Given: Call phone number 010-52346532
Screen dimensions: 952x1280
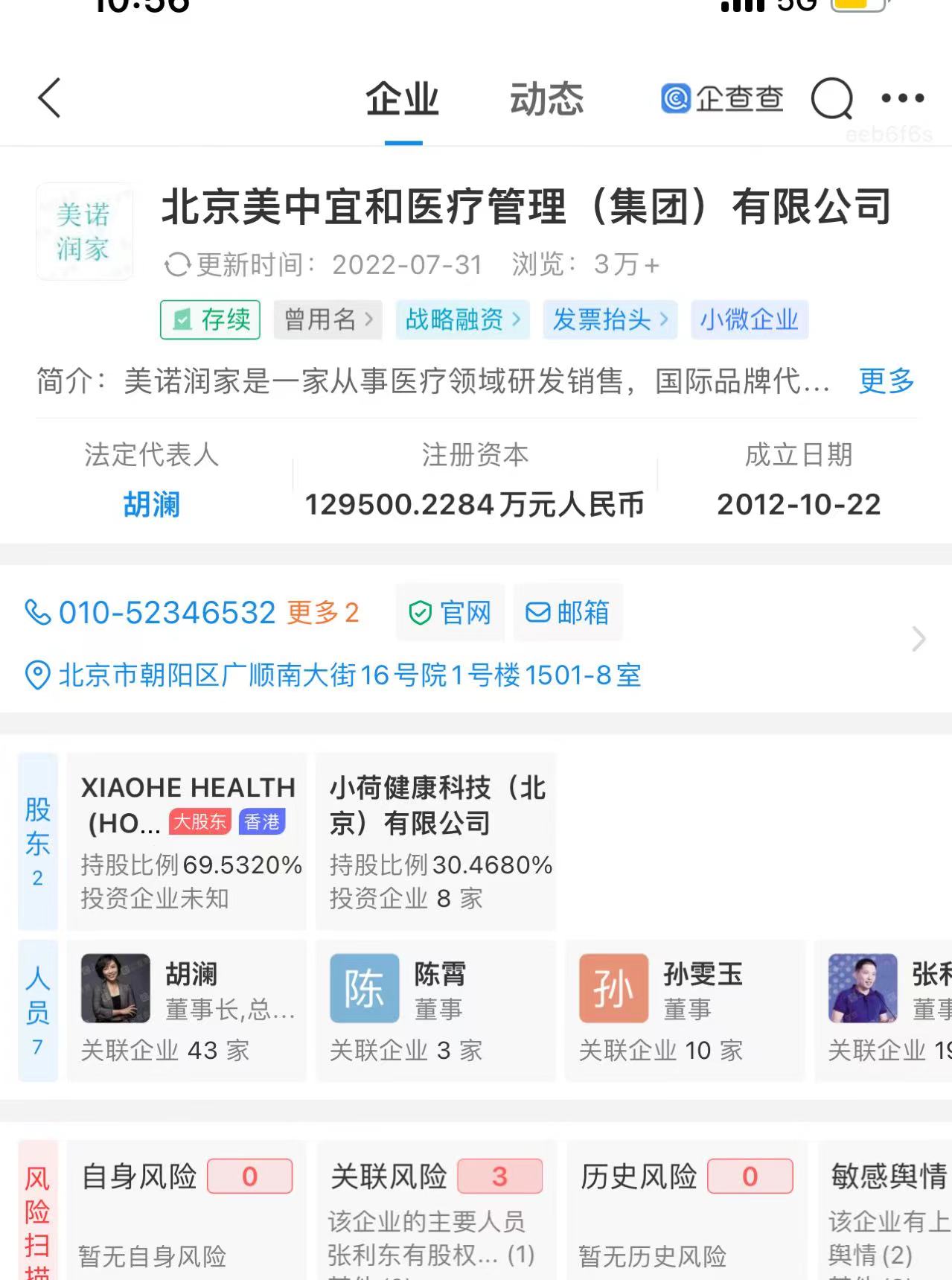Looking at the screenshot, I should [167, 613].
